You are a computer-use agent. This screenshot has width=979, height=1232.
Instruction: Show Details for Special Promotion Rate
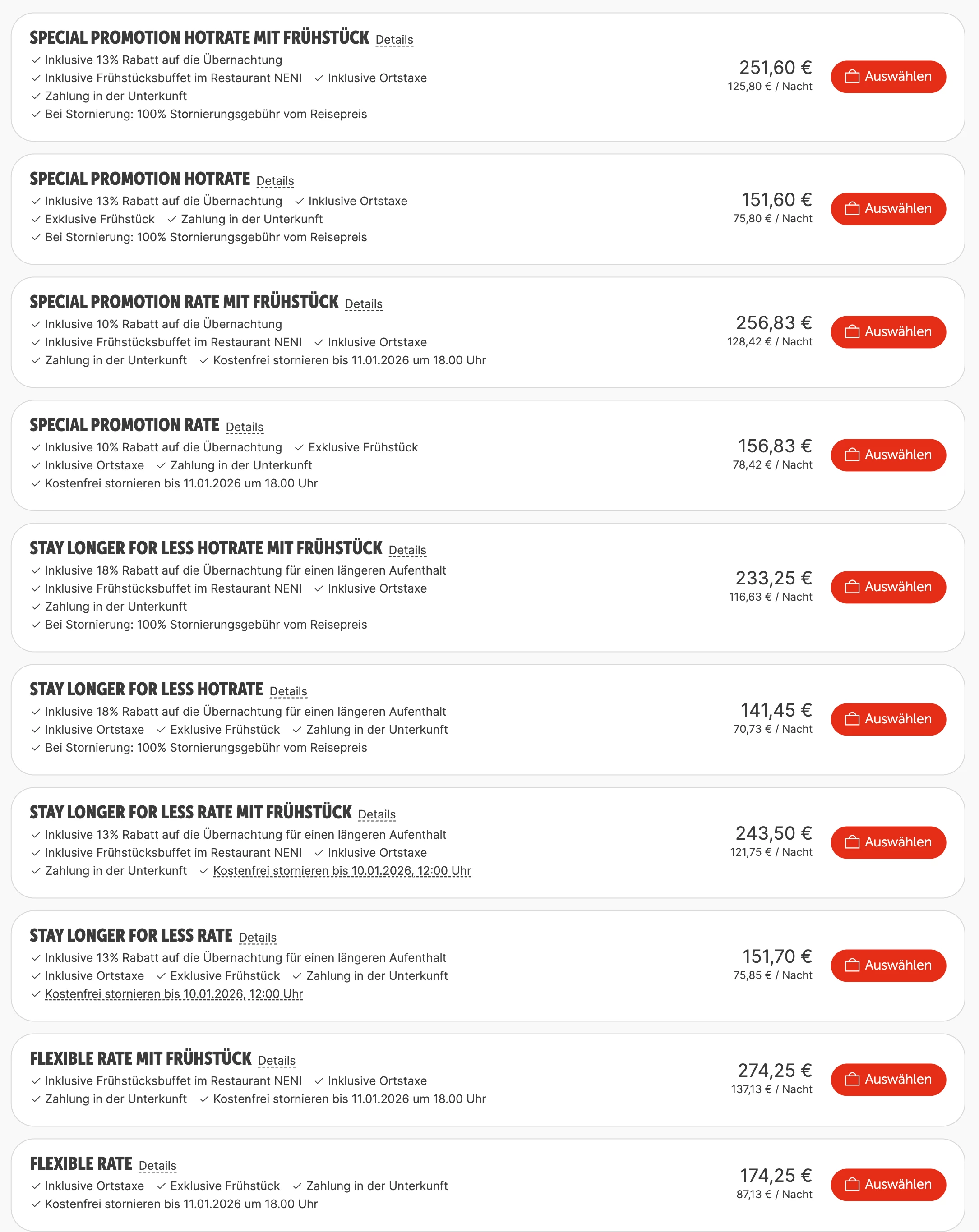tap(245, 427)
